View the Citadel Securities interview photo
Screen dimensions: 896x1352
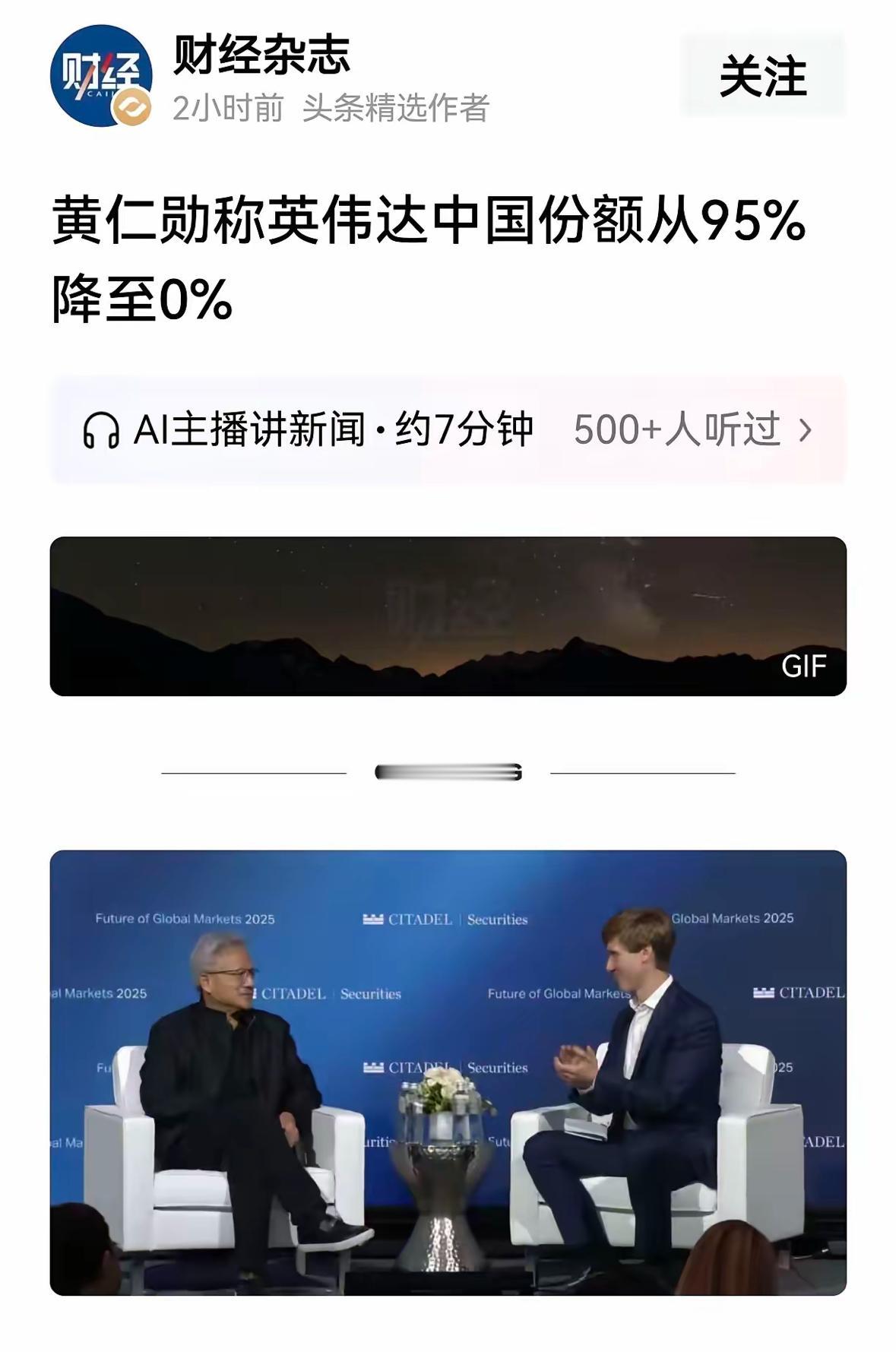[448, 1072]
